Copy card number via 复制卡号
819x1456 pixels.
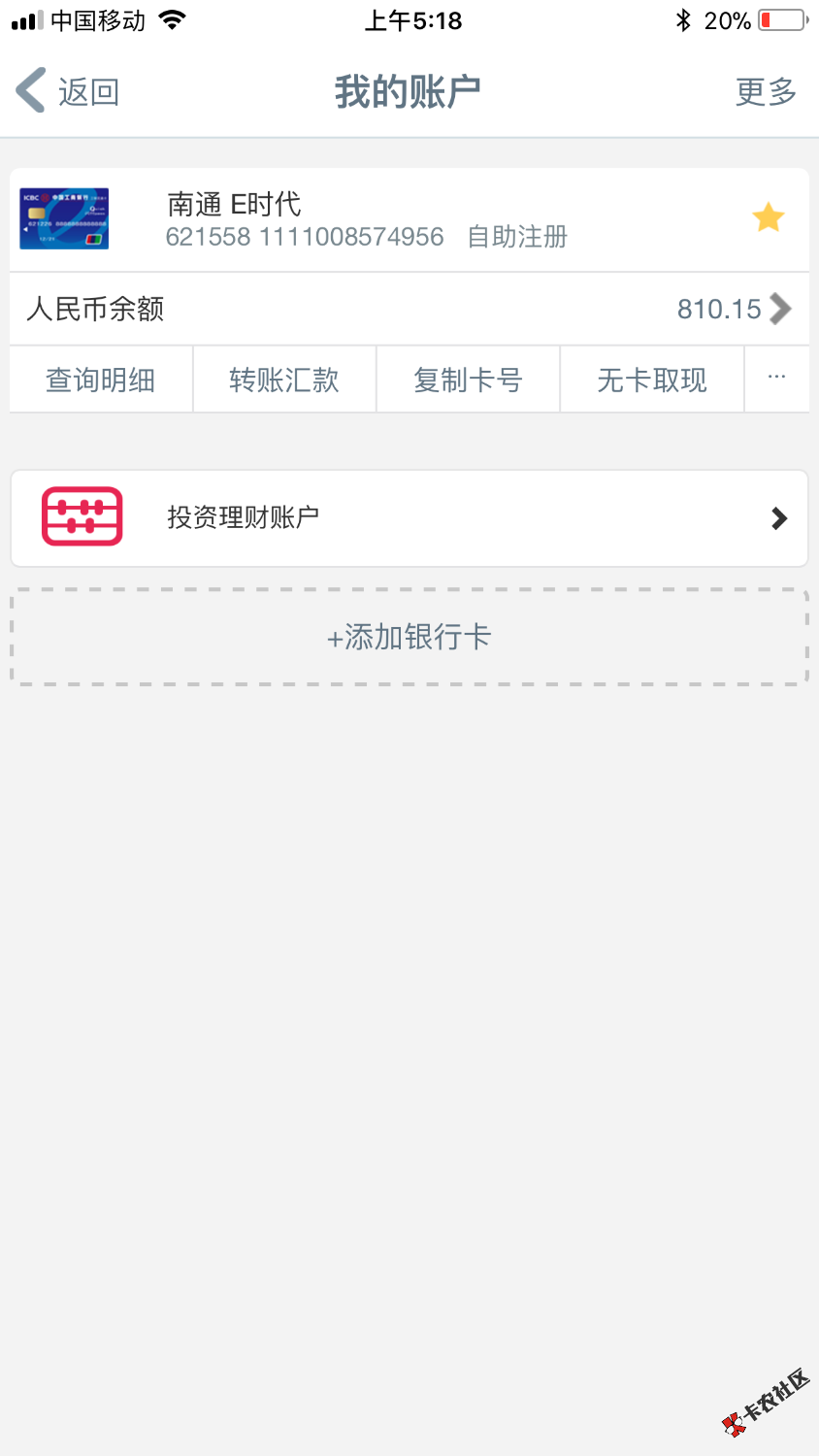[468, 380]
